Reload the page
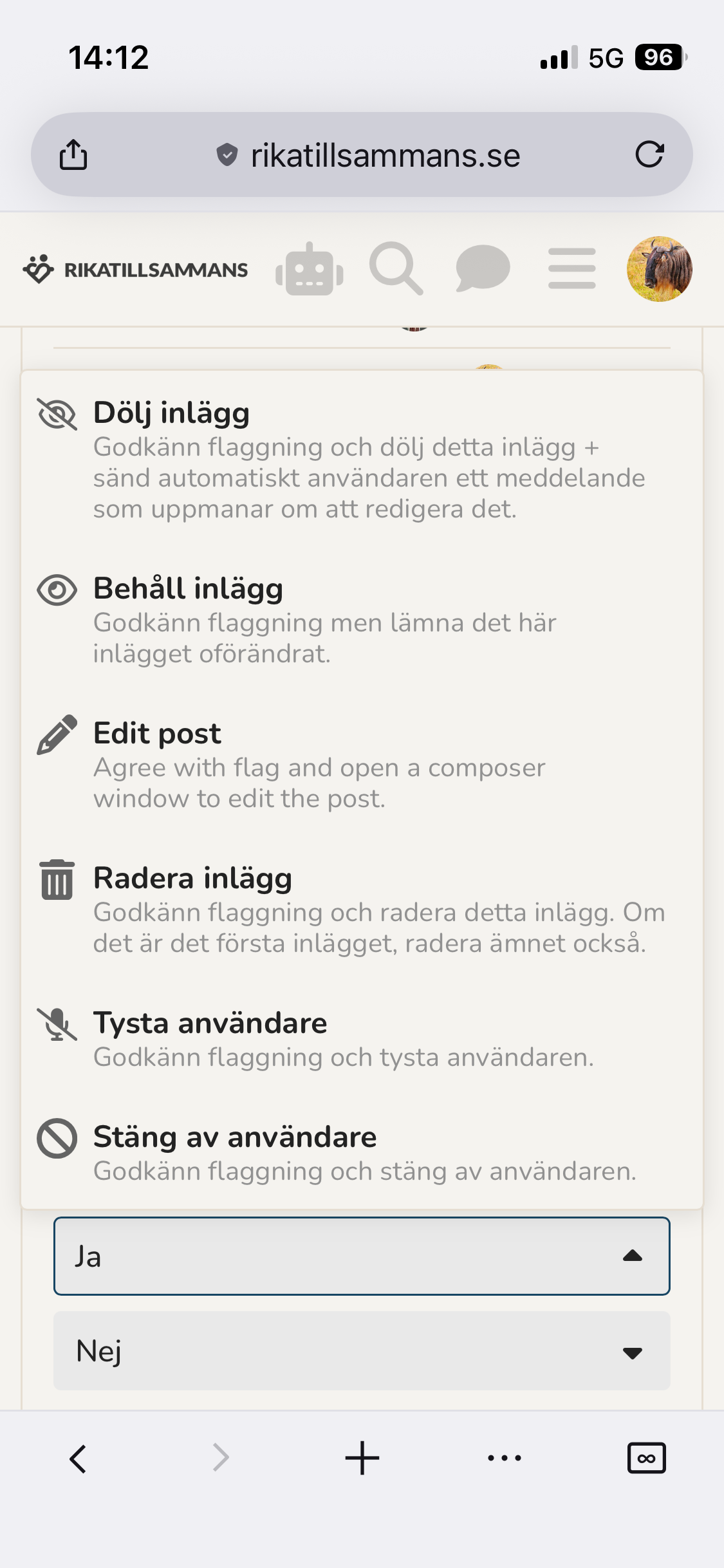The image size is (724, 1568). (649, 154)
